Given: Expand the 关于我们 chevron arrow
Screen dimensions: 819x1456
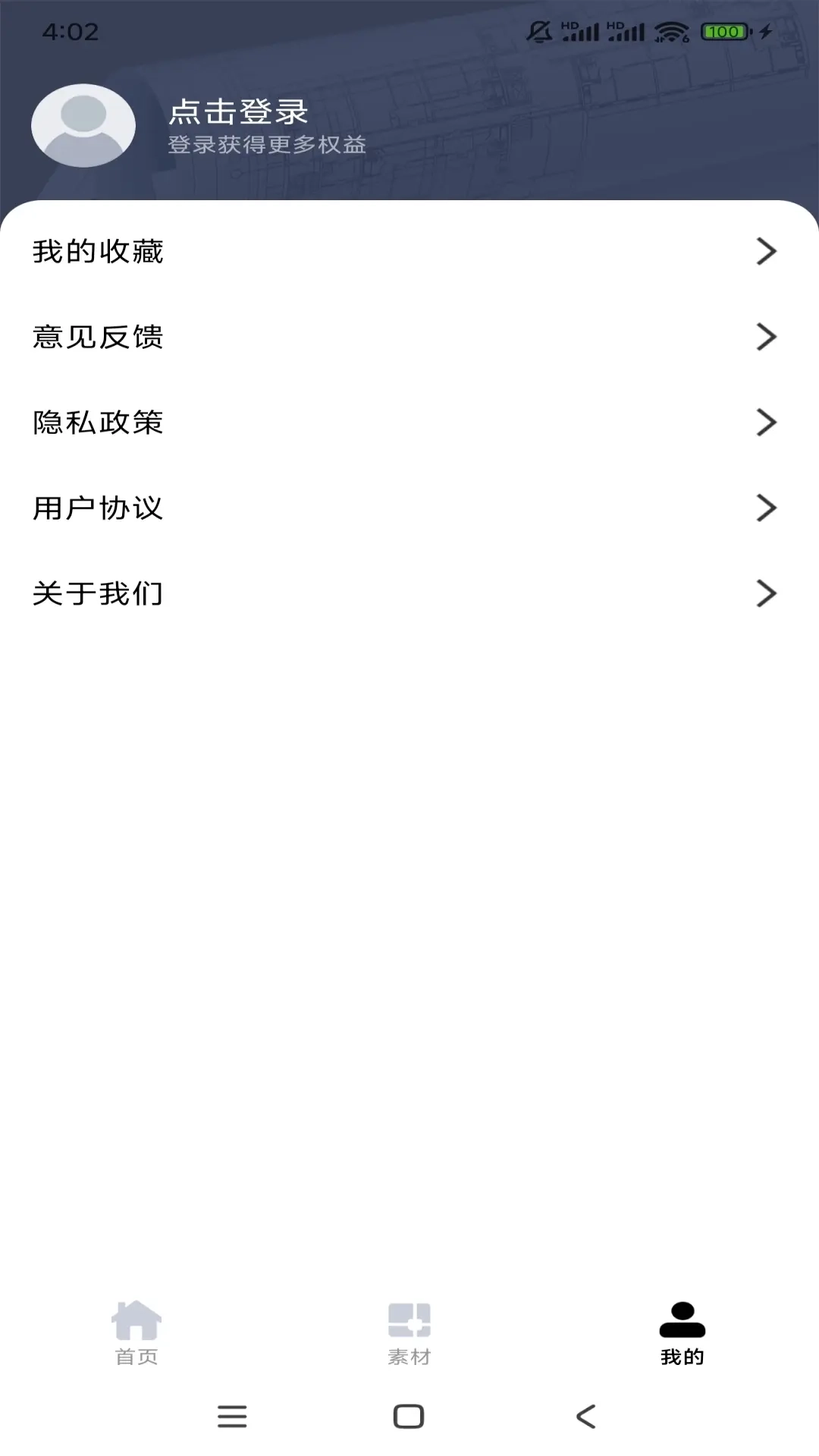Looking at the screenshot, I should coord(767,594).
